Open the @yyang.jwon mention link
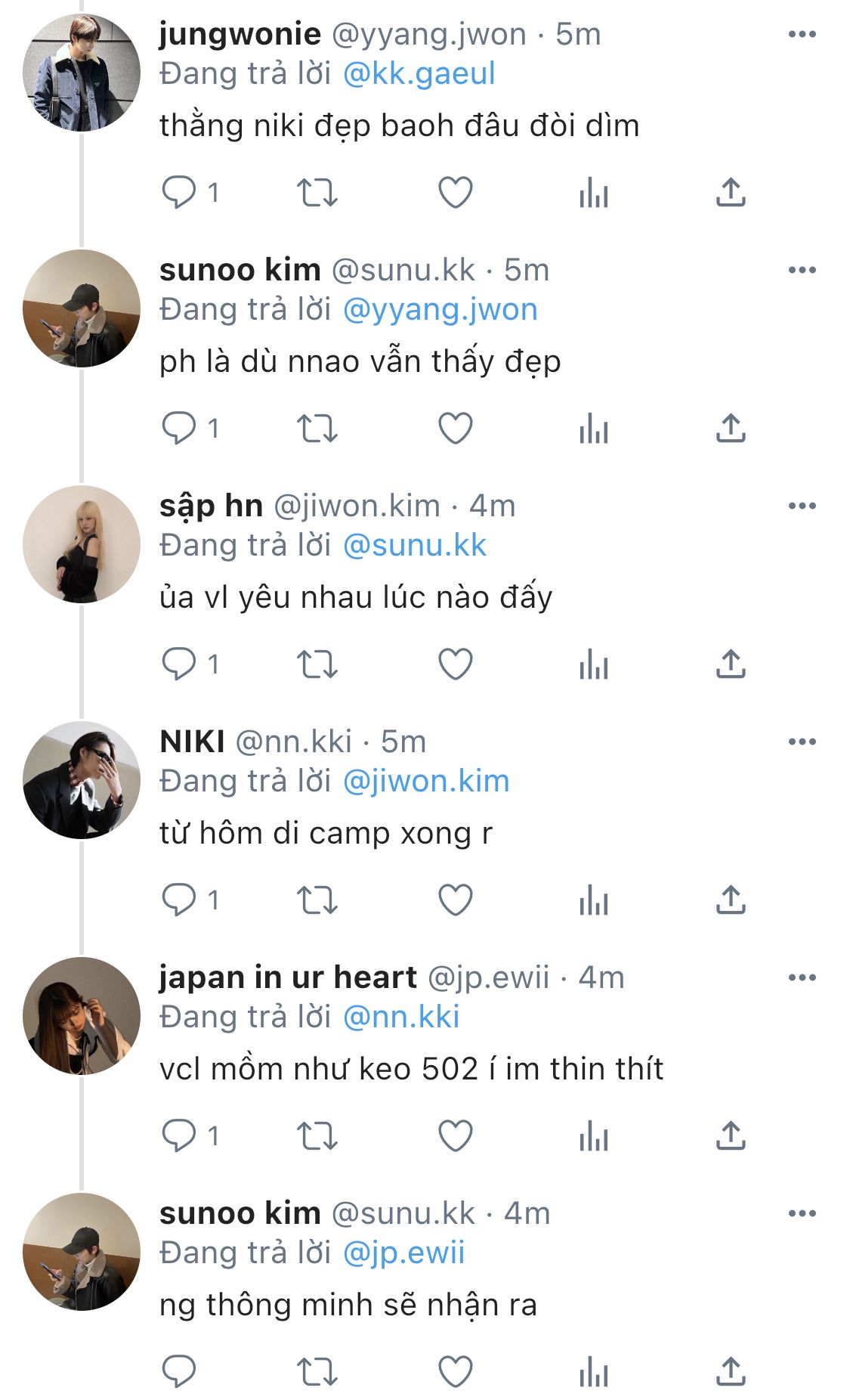Image resolution: width=850 pixels, height=1400 pixels. [440, 310]
